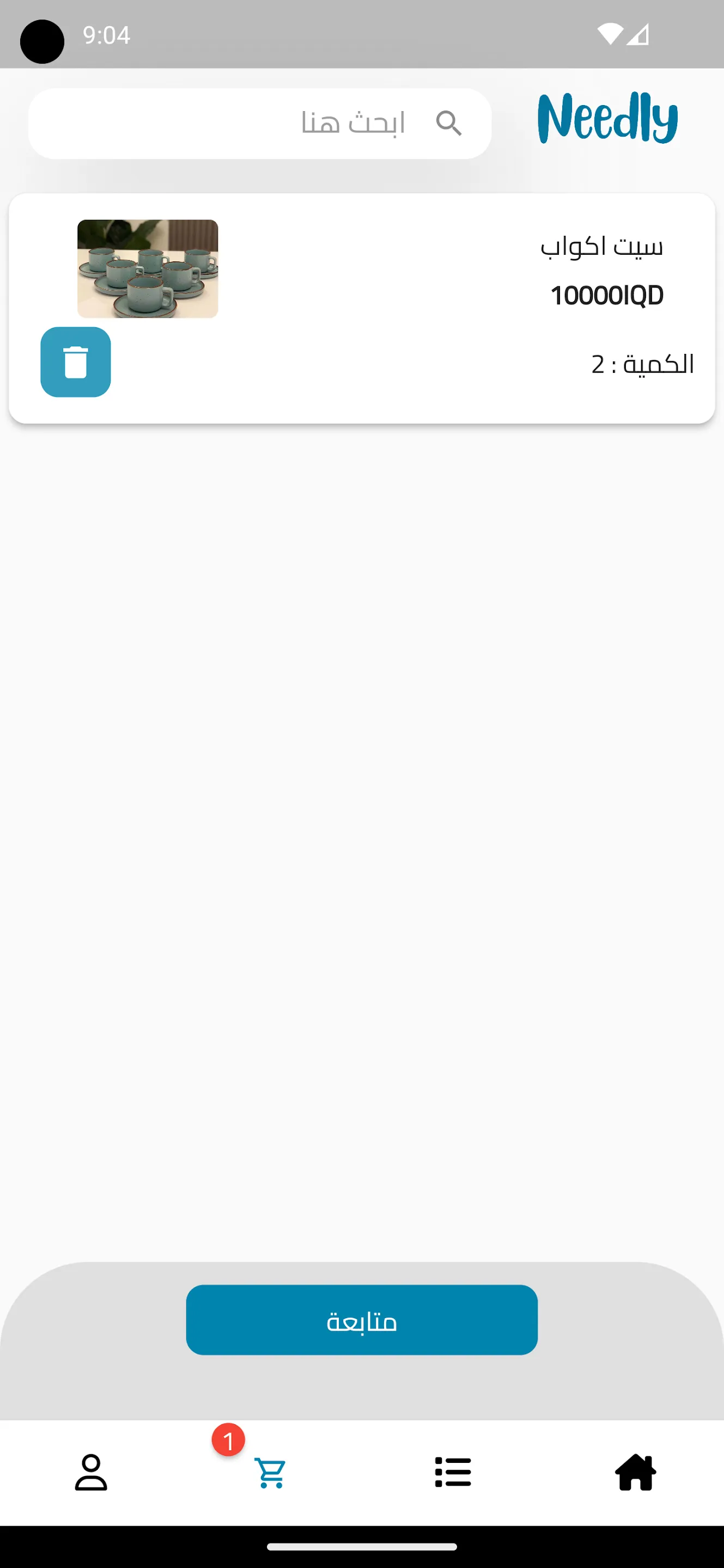This screenshot has width=724, height=1568.
Task: Switch to the profile tab
Action: (91, 1472)
